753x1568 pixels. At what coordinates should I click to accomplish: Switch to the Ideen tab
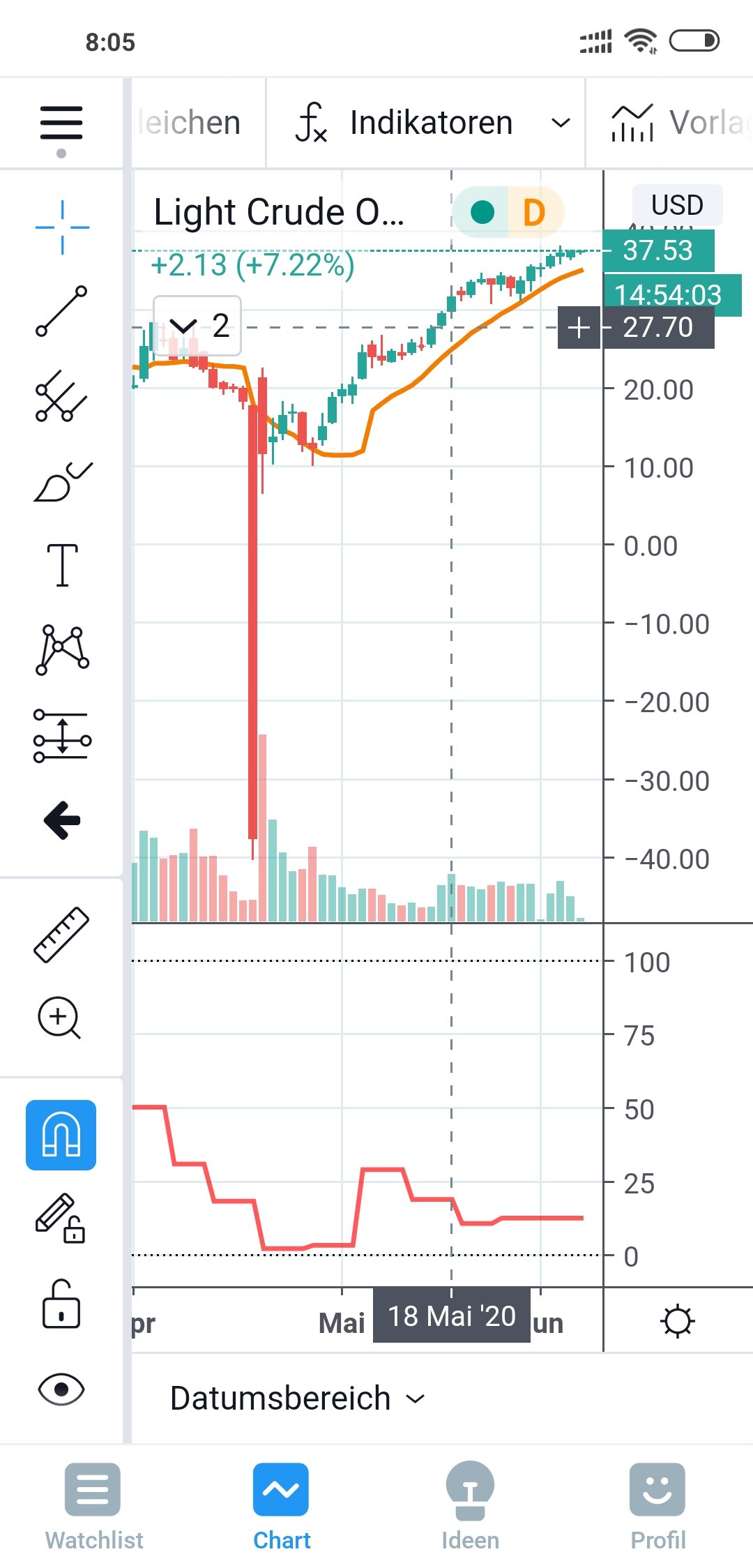point(470,1507)
